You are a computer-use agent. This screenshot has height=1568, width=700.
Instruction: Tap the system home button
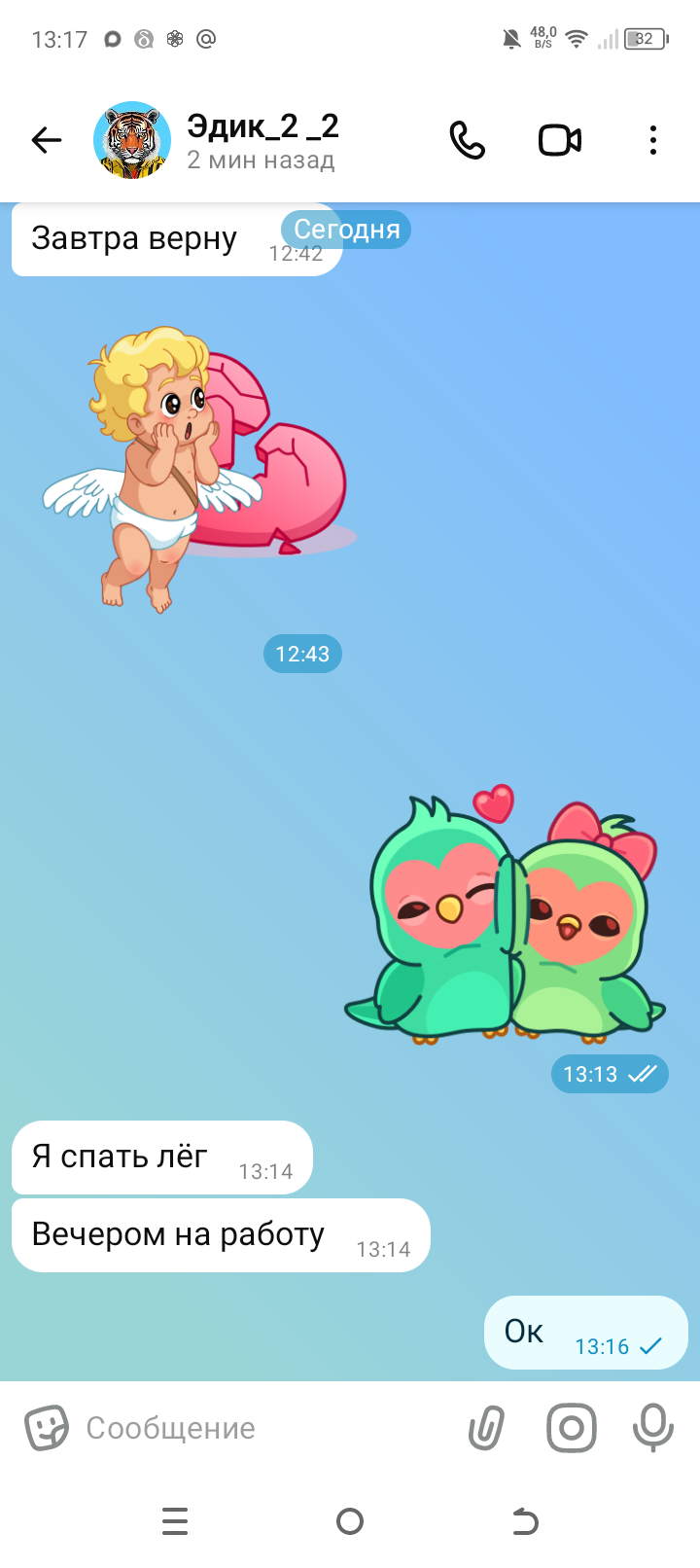click(x=350, y=1521)
